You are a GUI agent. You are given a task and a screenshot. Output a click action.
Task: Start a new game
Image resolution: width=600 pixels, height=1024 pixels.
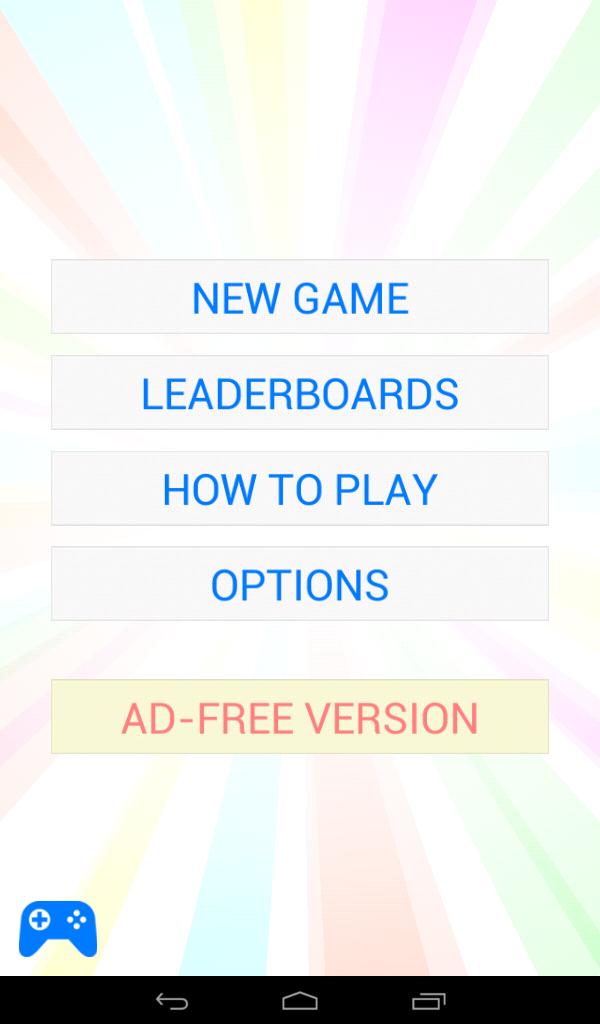coord(300,297)
